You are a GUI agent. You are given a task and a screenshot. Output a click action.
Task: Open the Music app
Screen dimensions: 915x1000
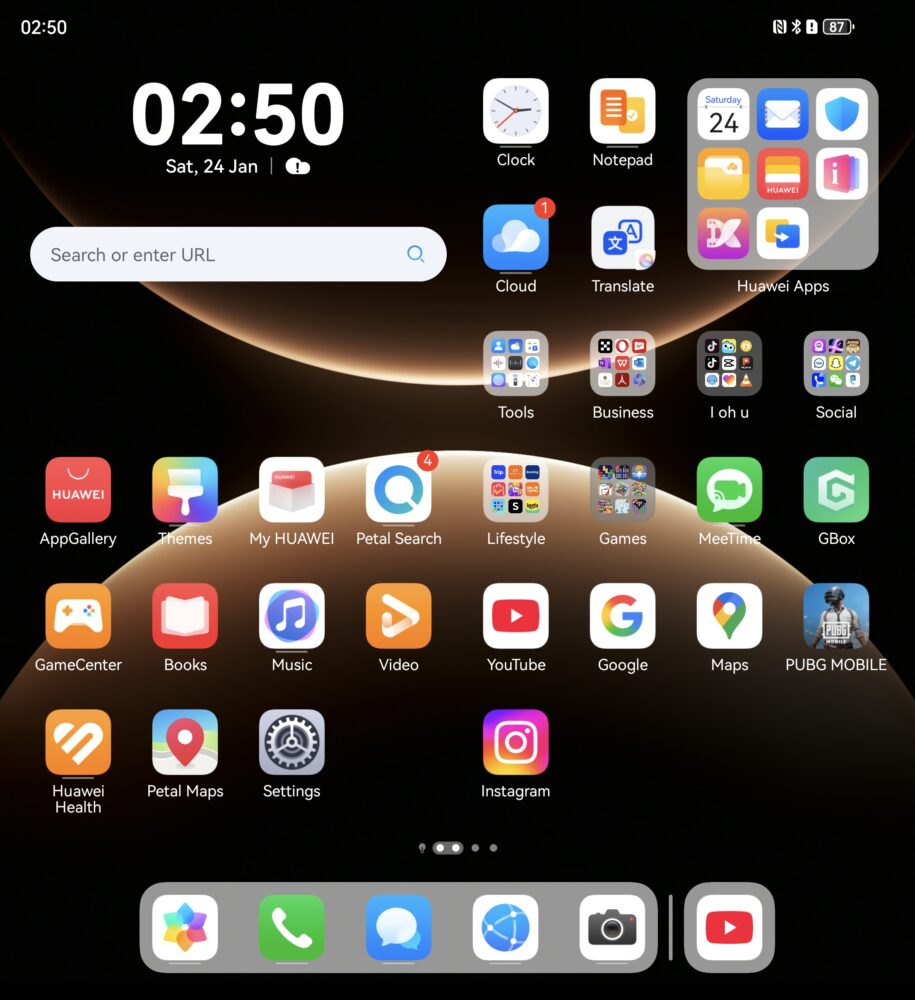point(291,616)
